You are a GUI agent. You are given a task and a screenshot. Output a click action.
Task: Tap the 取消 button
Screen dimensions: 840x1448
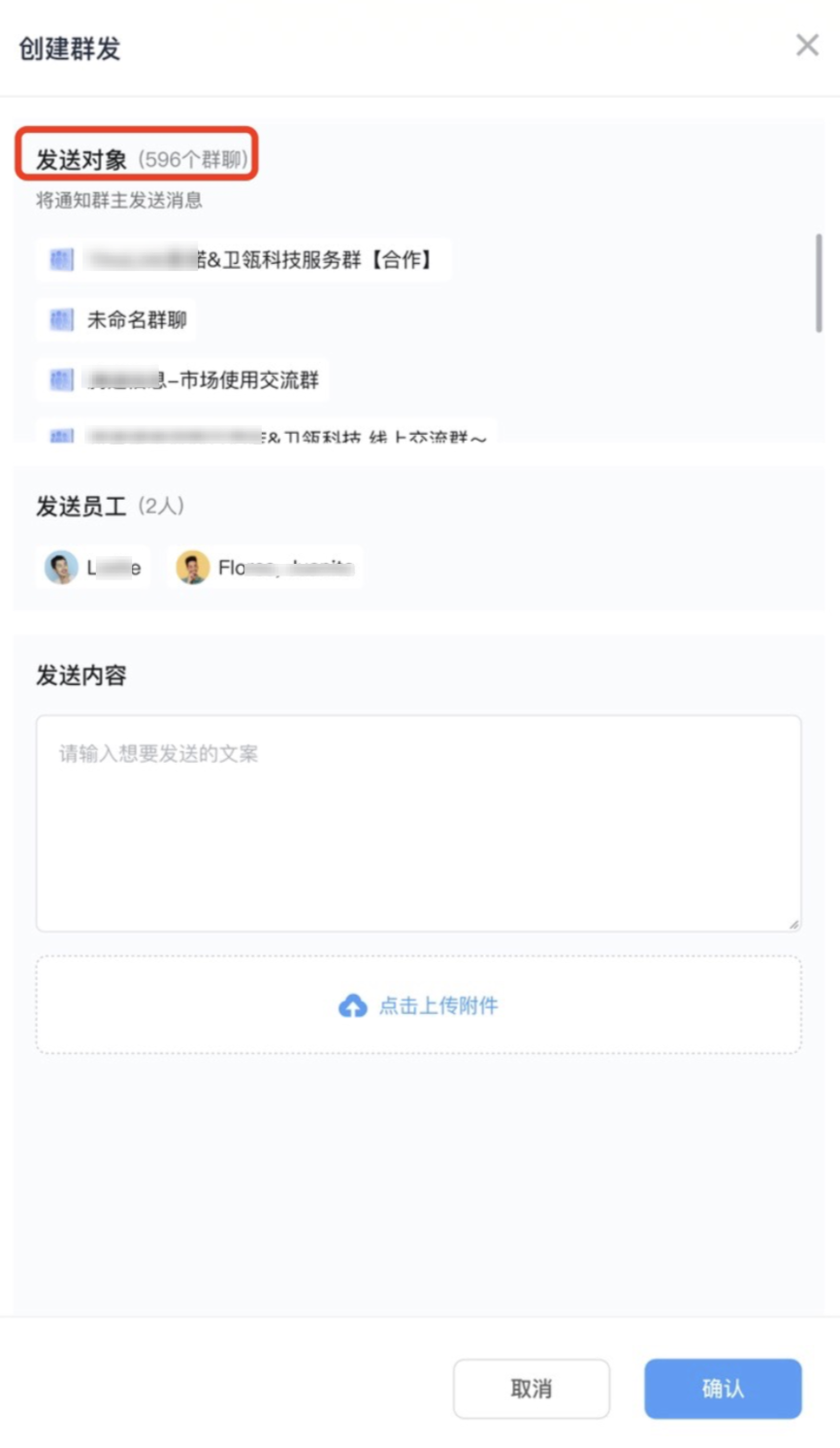point(532,1389)
